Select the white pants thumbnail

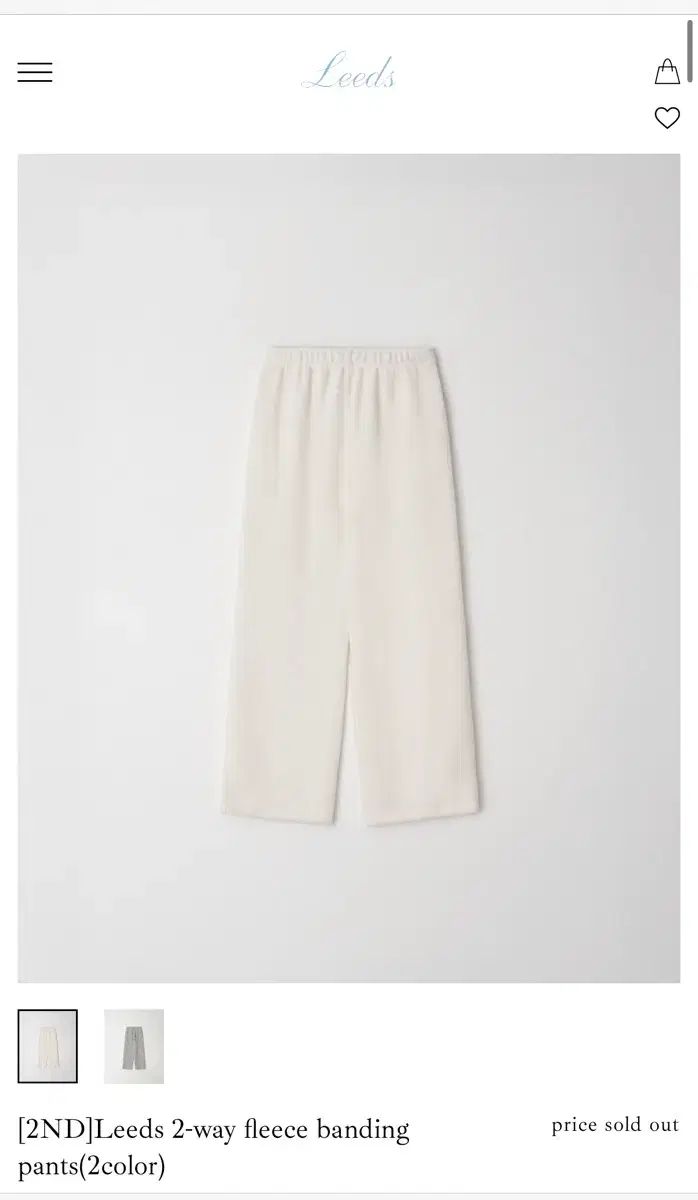point(47,1046)
